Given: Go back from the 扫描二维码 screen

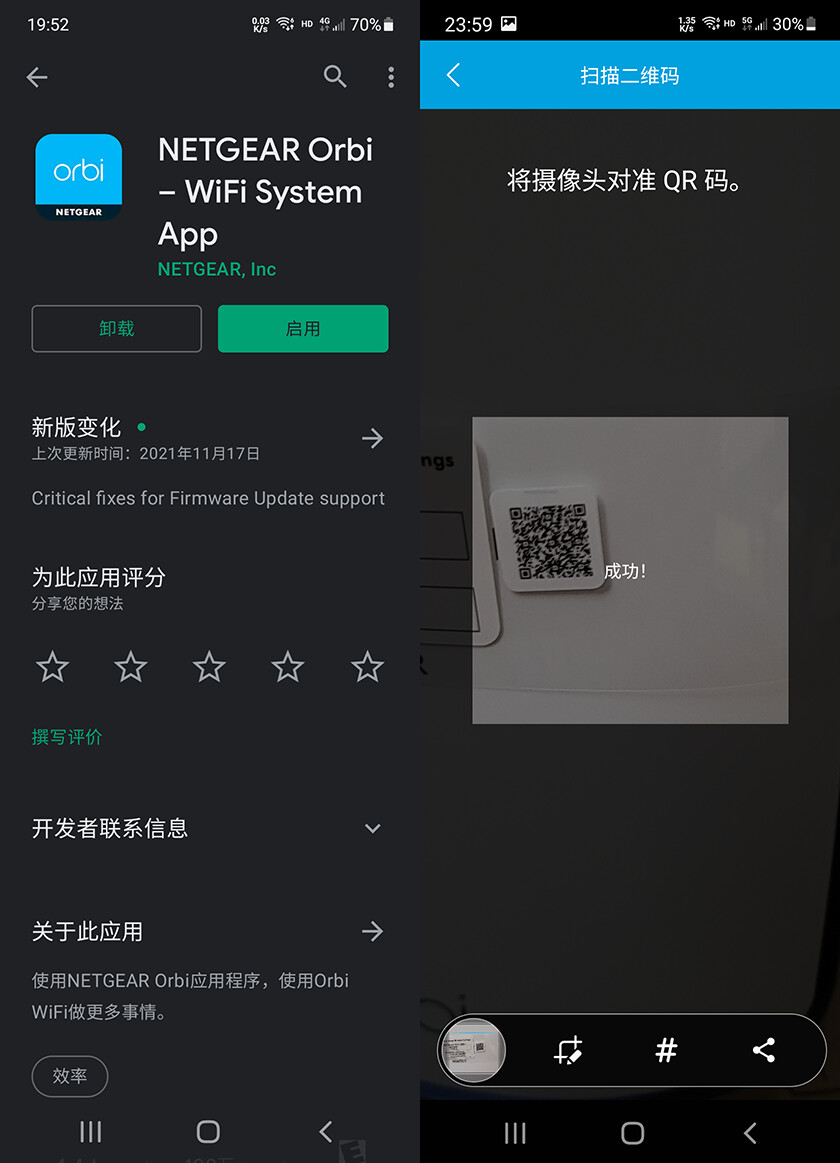Looking at the screenshot, I should coord(453,75).
